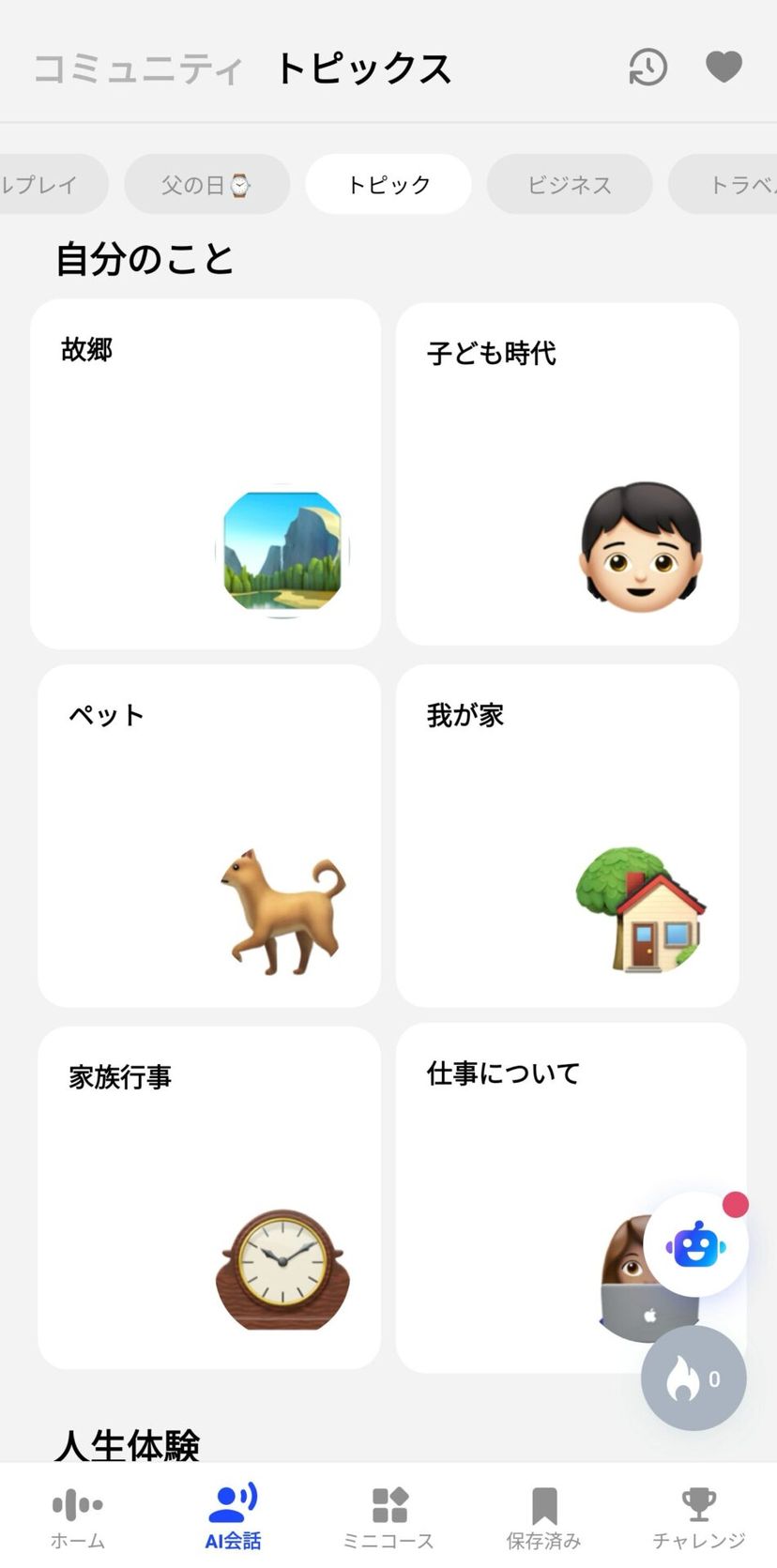This screenshot has height=1568, width=777.
Task: Open the history clock icon
Action: click(647, 68)
